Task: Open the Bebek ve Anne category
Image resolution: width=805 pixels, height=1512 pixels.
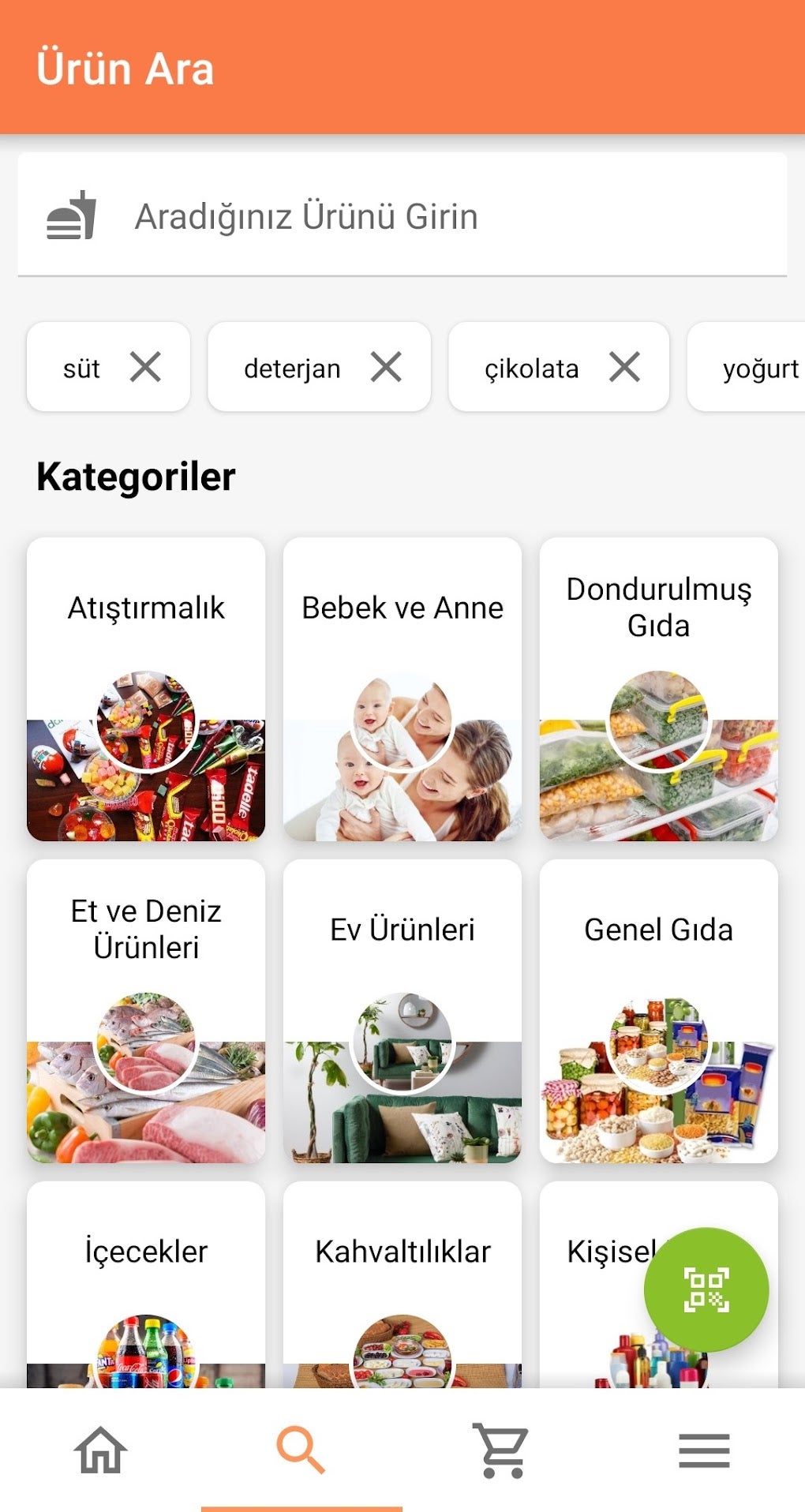Action: point(402,689)
